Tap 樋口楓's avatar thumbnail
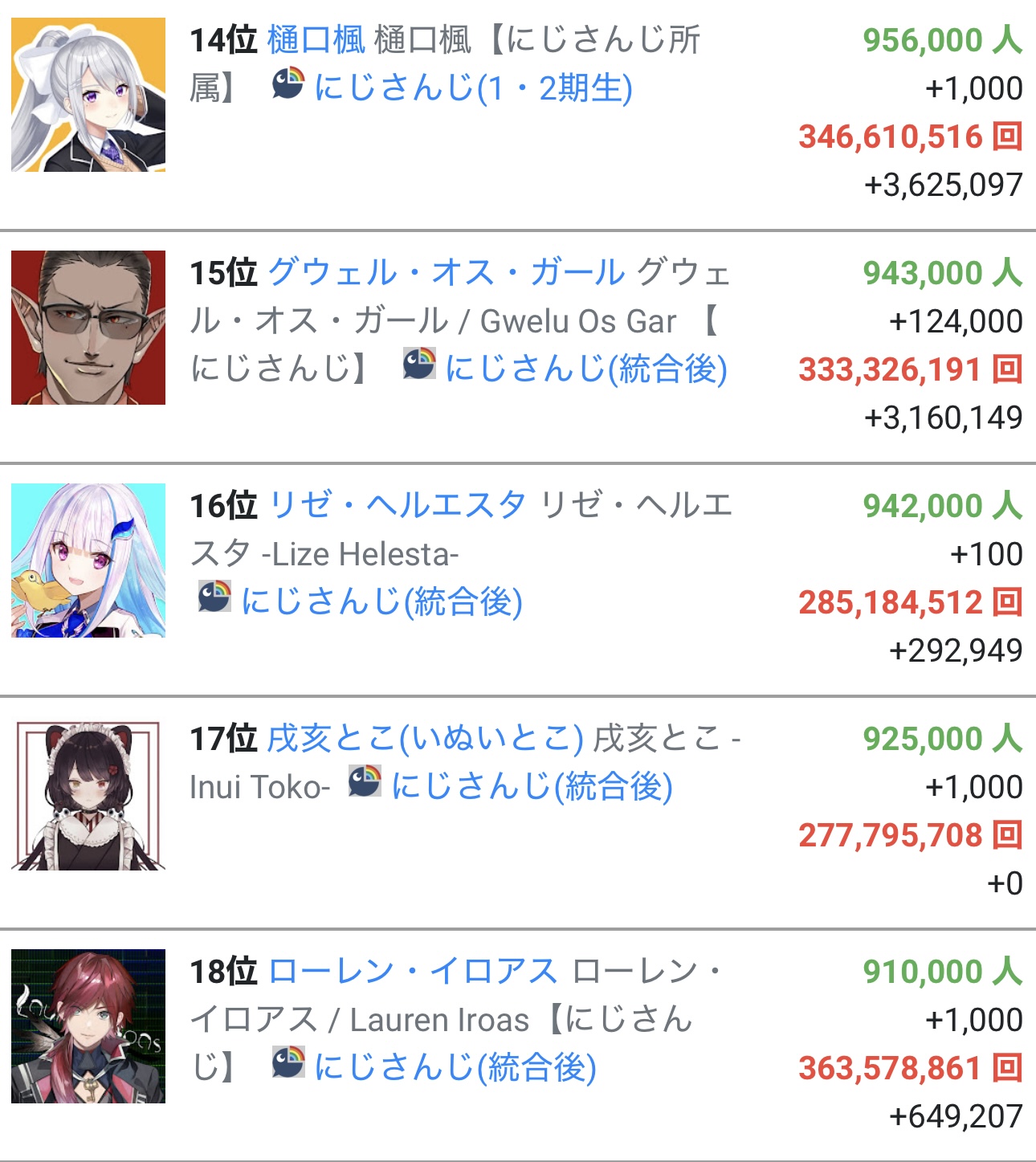The image size is (1036, 1162). coord(88,95)
